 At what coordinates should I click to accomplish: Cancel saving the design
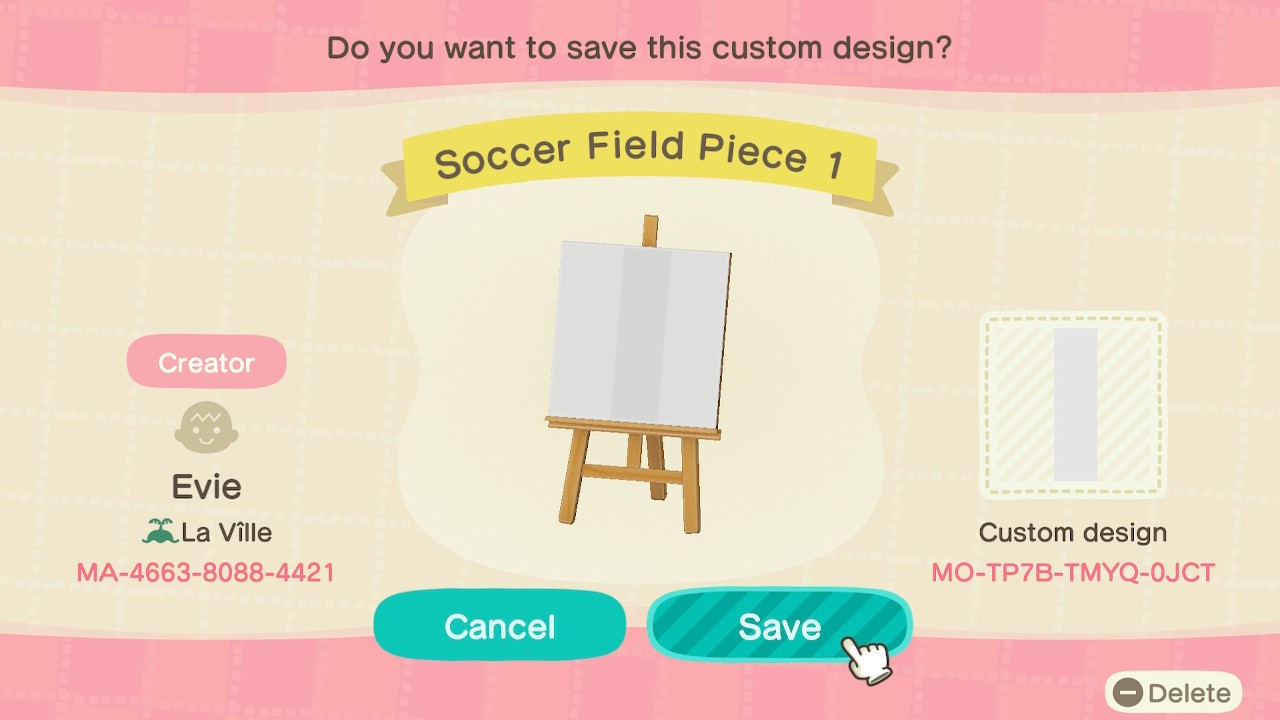pyautogui.click(x=499, y=626)
